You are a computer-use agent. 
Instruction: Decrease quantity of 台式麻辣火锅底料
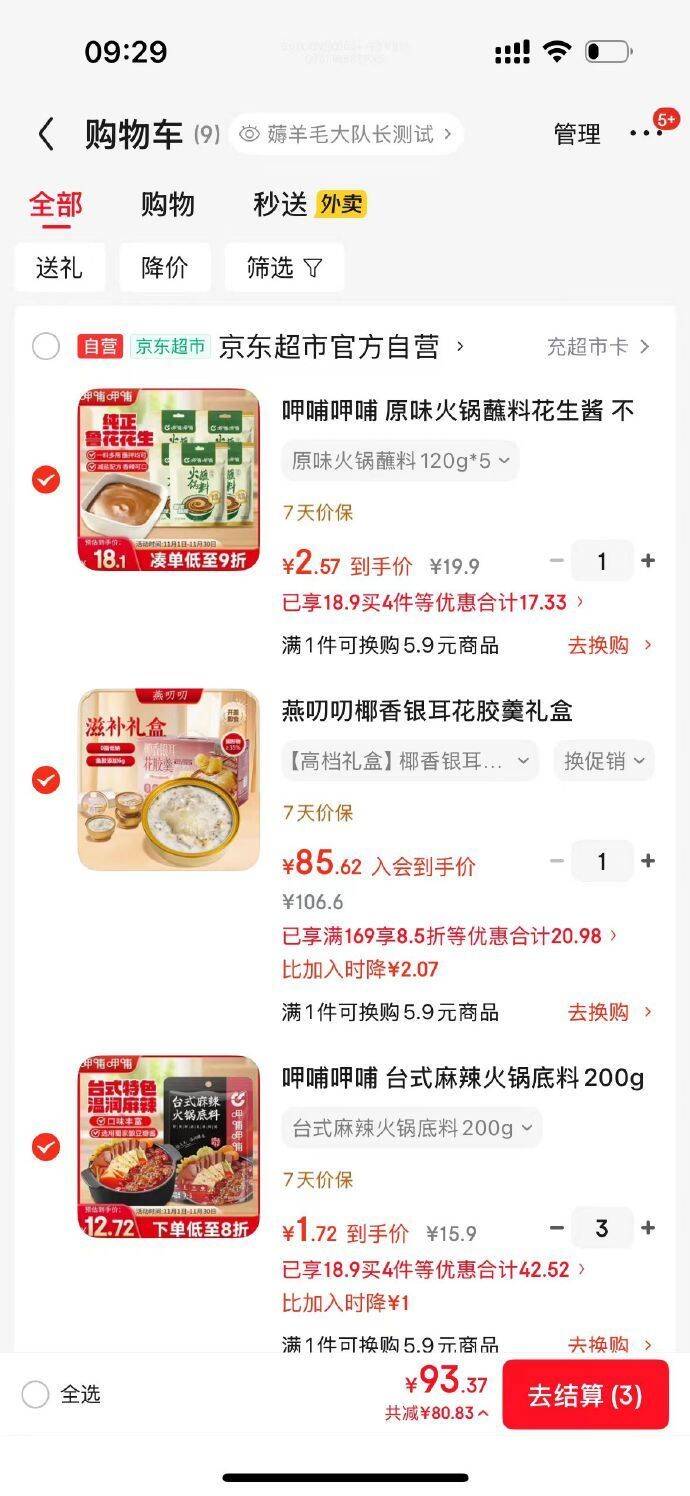pyautogui.click(x=557, y=1228)
